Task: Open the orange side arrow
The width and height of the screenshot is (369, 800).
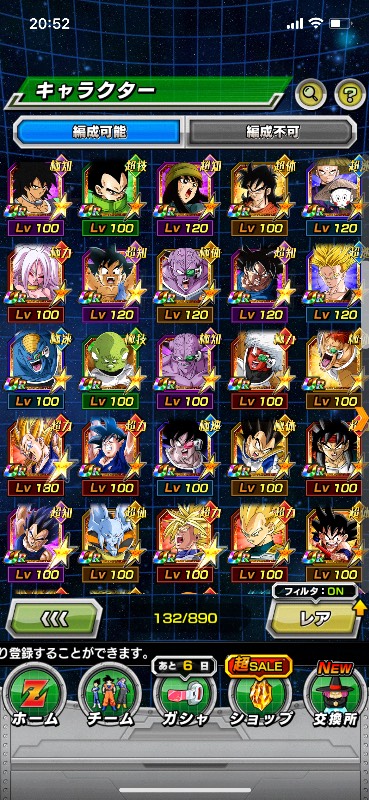Action: [x=363, y=414]
